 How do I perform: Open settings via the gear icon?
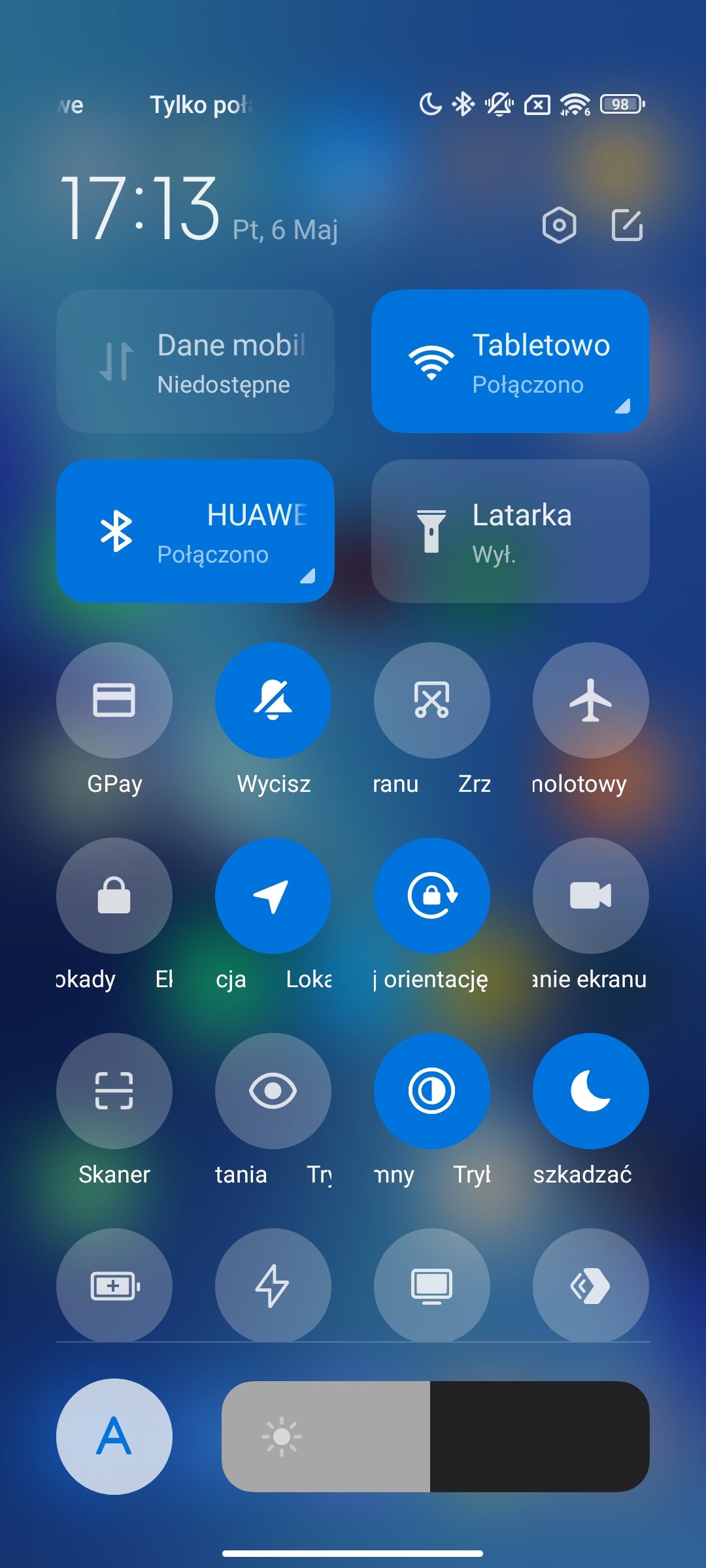560,225
